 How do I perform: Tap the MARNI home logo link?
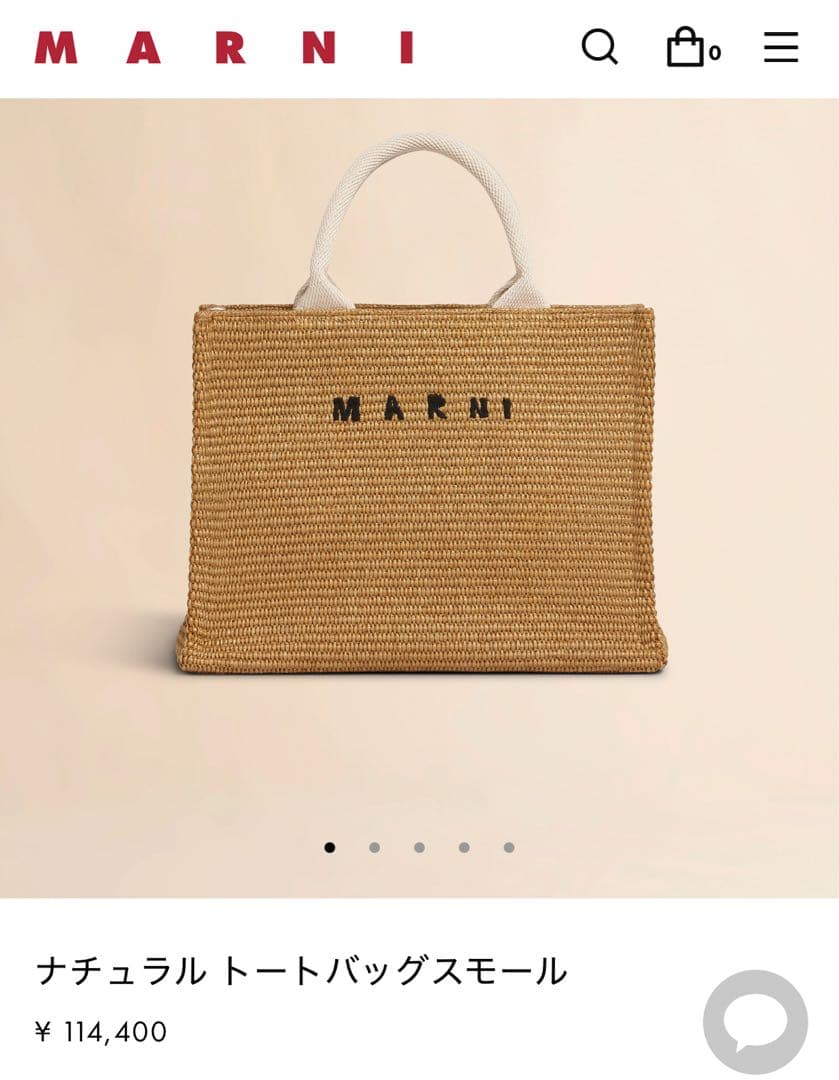pos(224,48)
